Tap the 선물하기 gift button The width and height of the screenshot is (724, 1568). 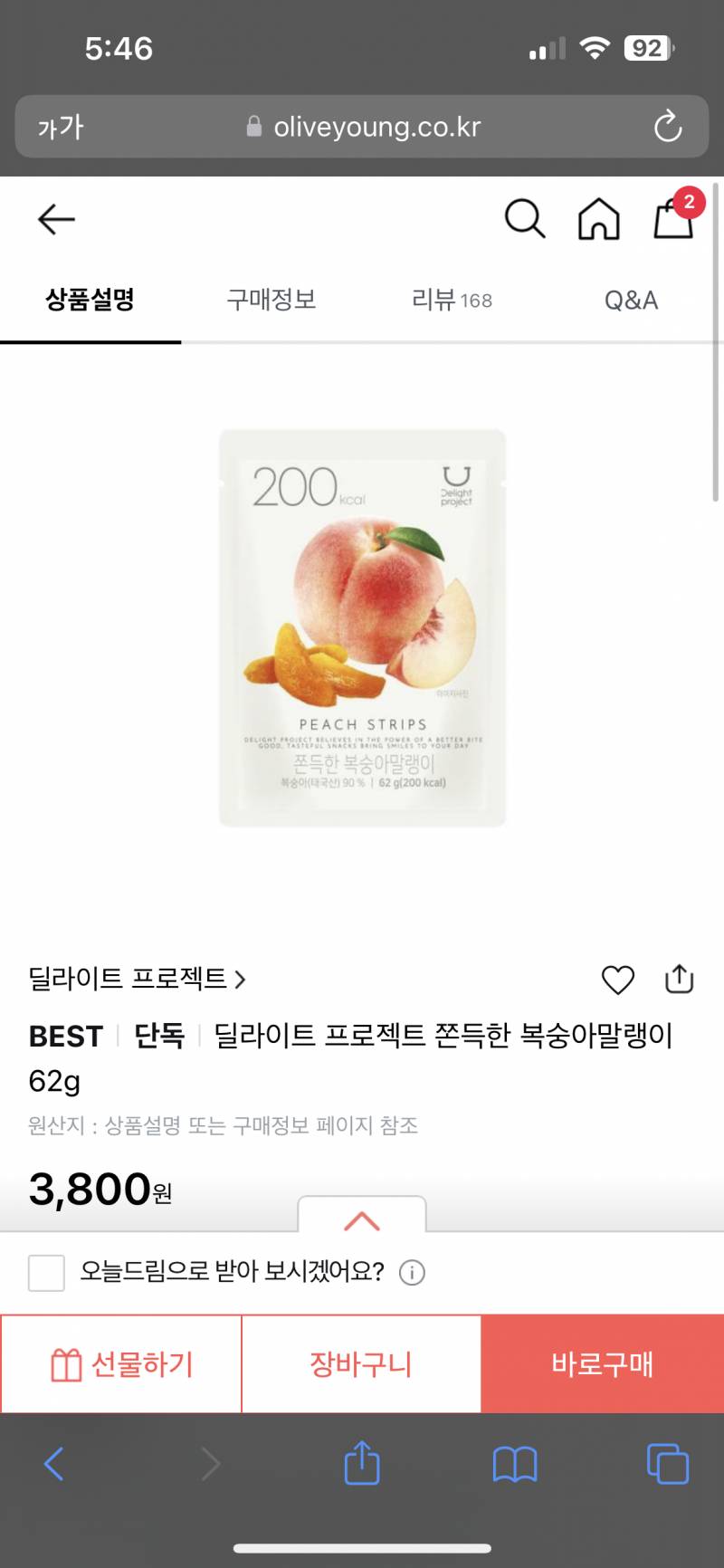[121, 1363]
